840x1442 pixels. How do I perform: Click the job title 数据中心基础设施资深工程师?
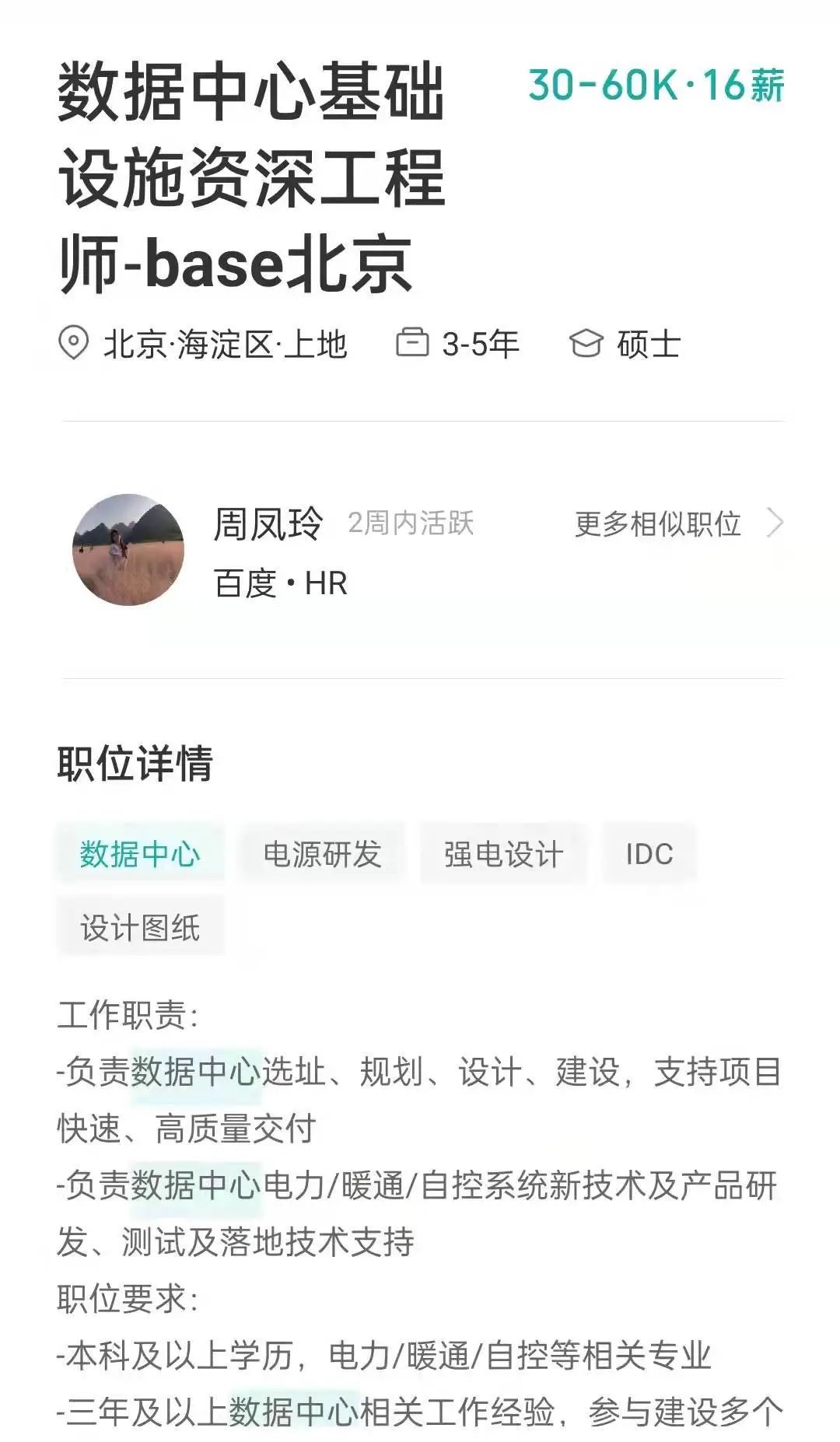click(249, 175)
